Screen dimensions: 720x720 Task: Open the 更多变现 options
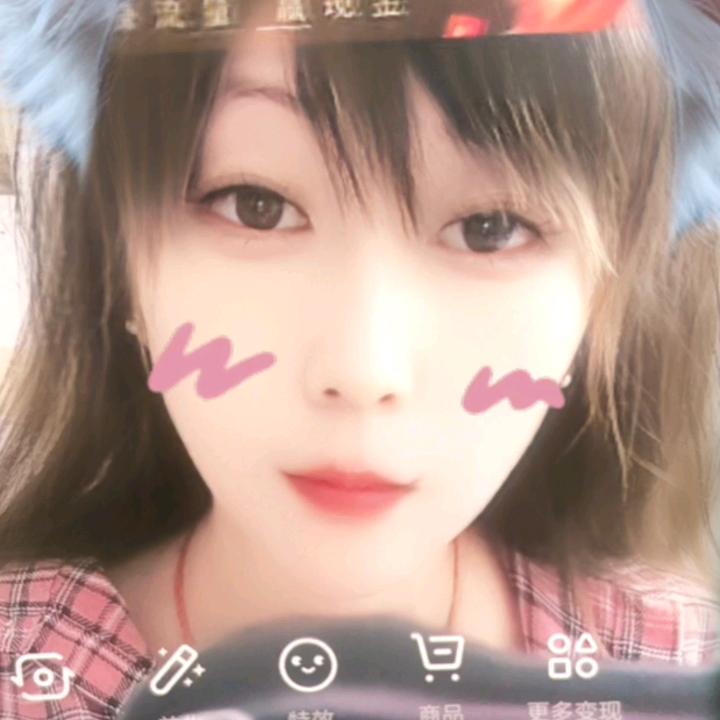[573, 658]
